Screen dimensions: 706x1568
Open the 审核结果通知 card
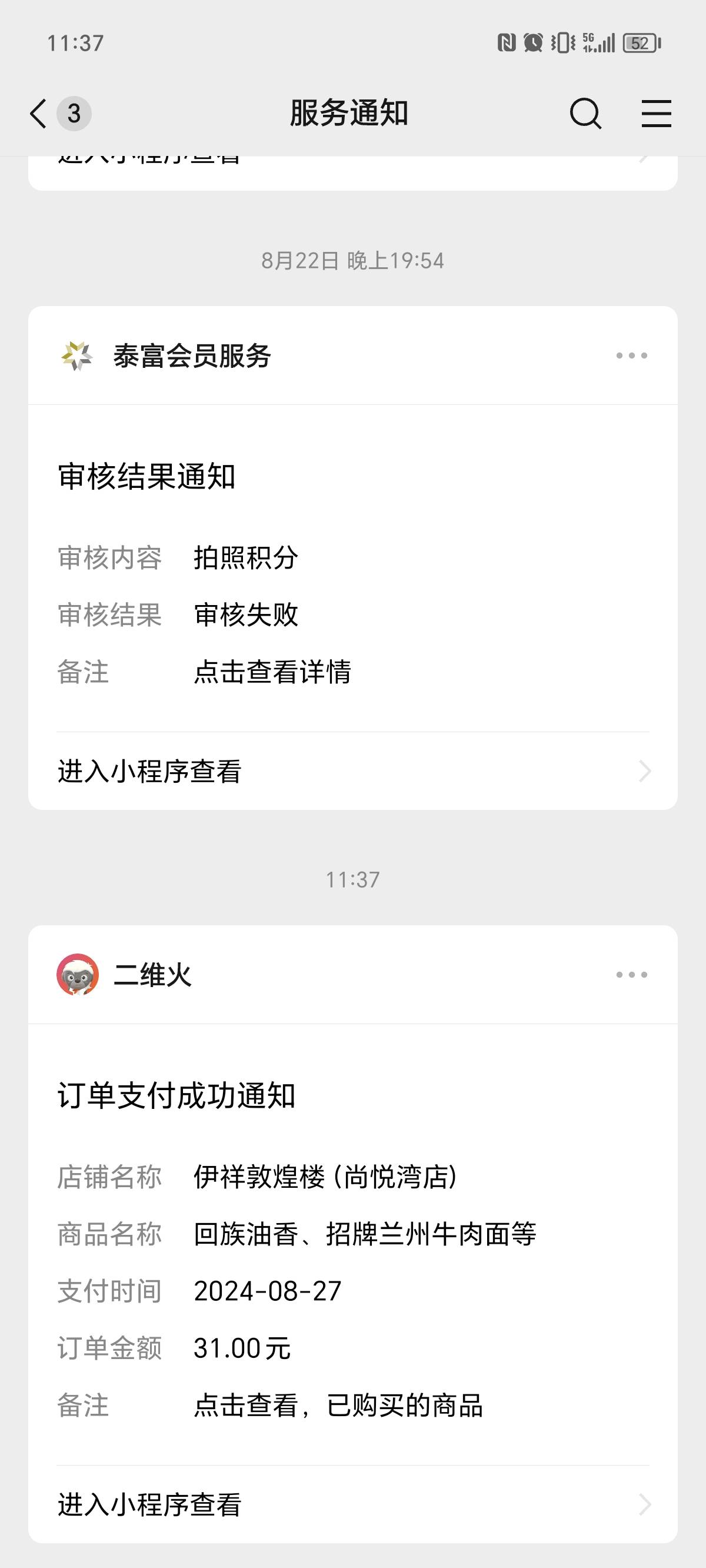coord(353,569)
